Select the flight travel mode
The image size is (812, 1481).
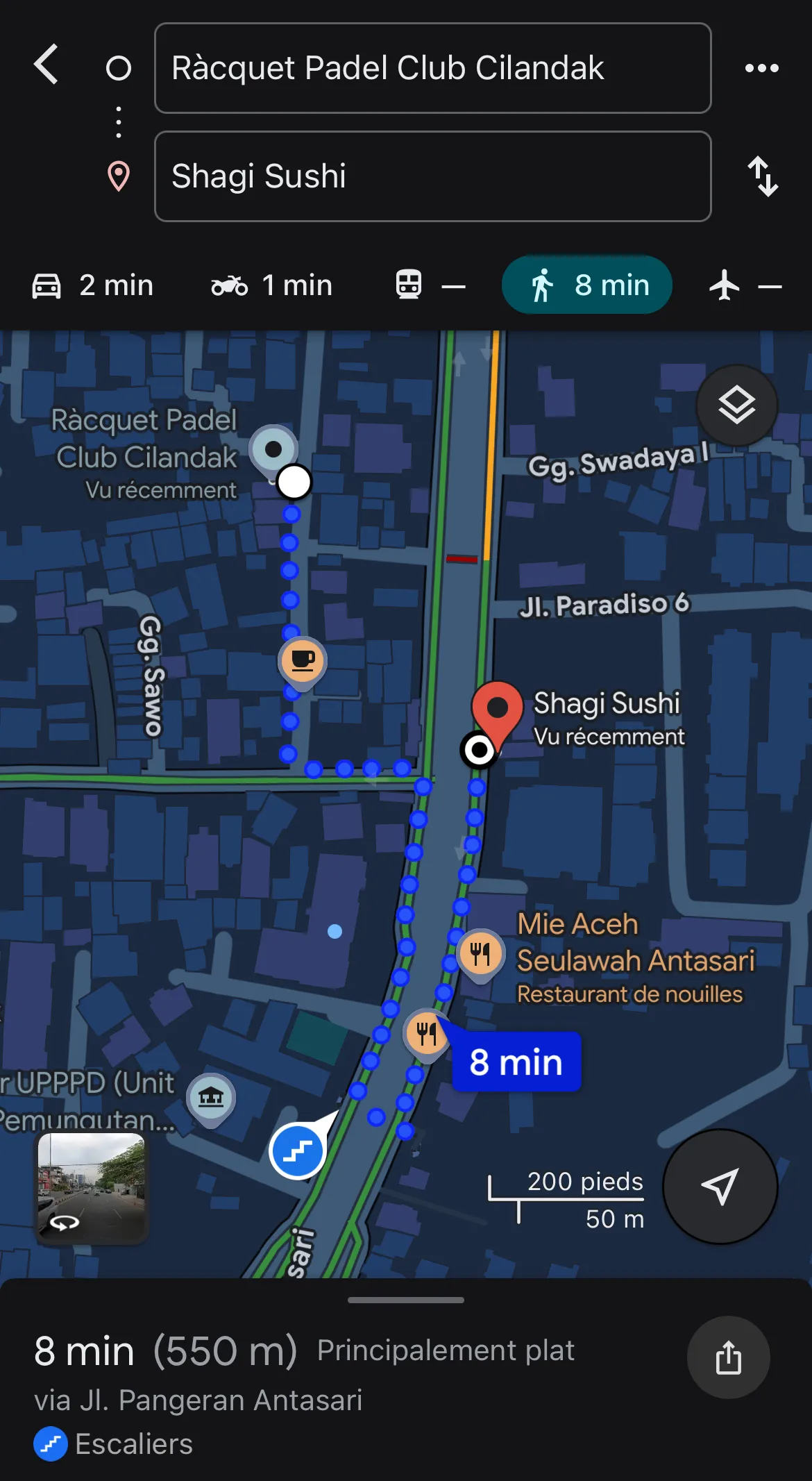(745, 285)
